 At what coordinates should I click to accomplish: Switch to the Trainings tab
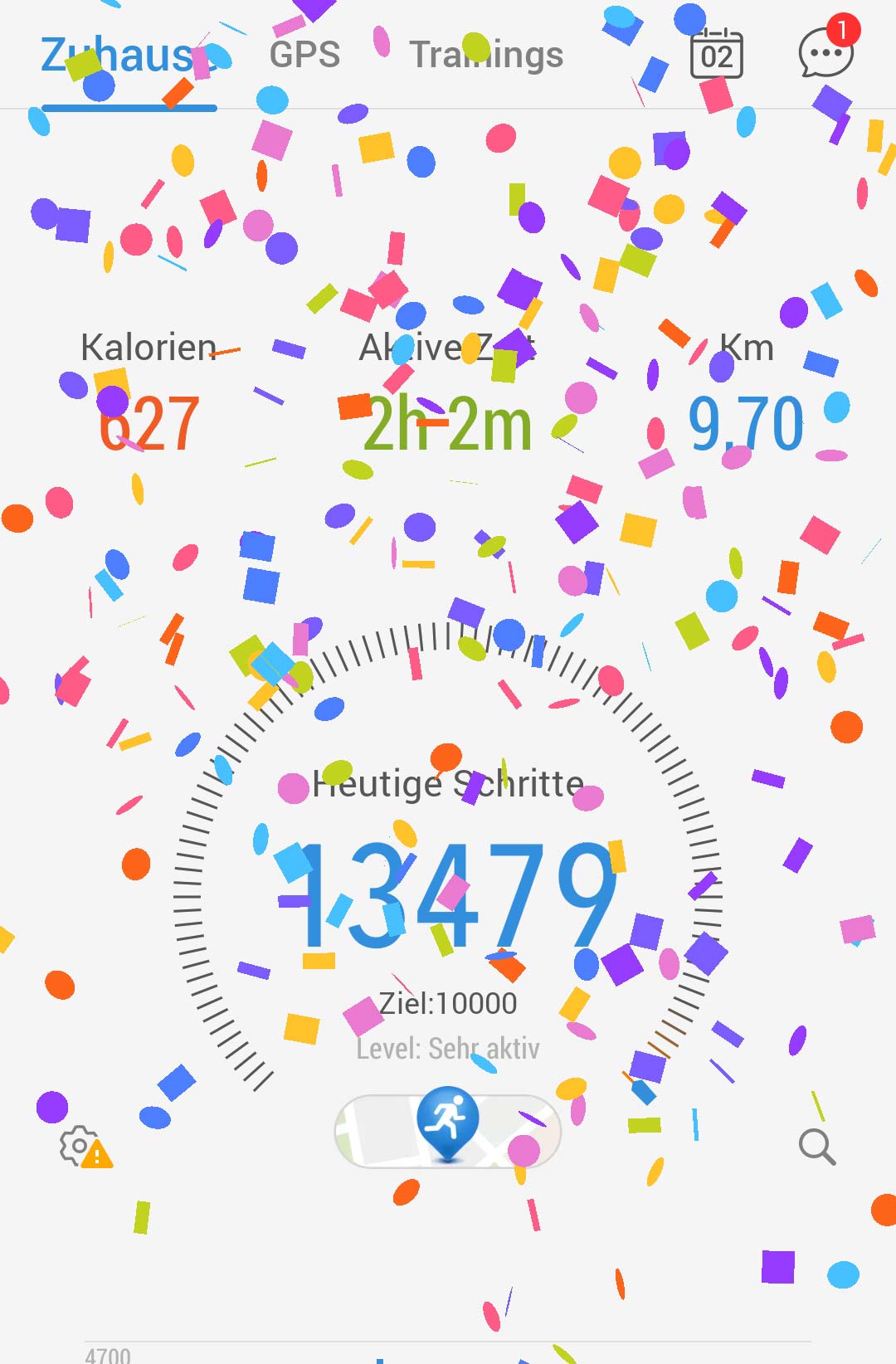[486, 55]
